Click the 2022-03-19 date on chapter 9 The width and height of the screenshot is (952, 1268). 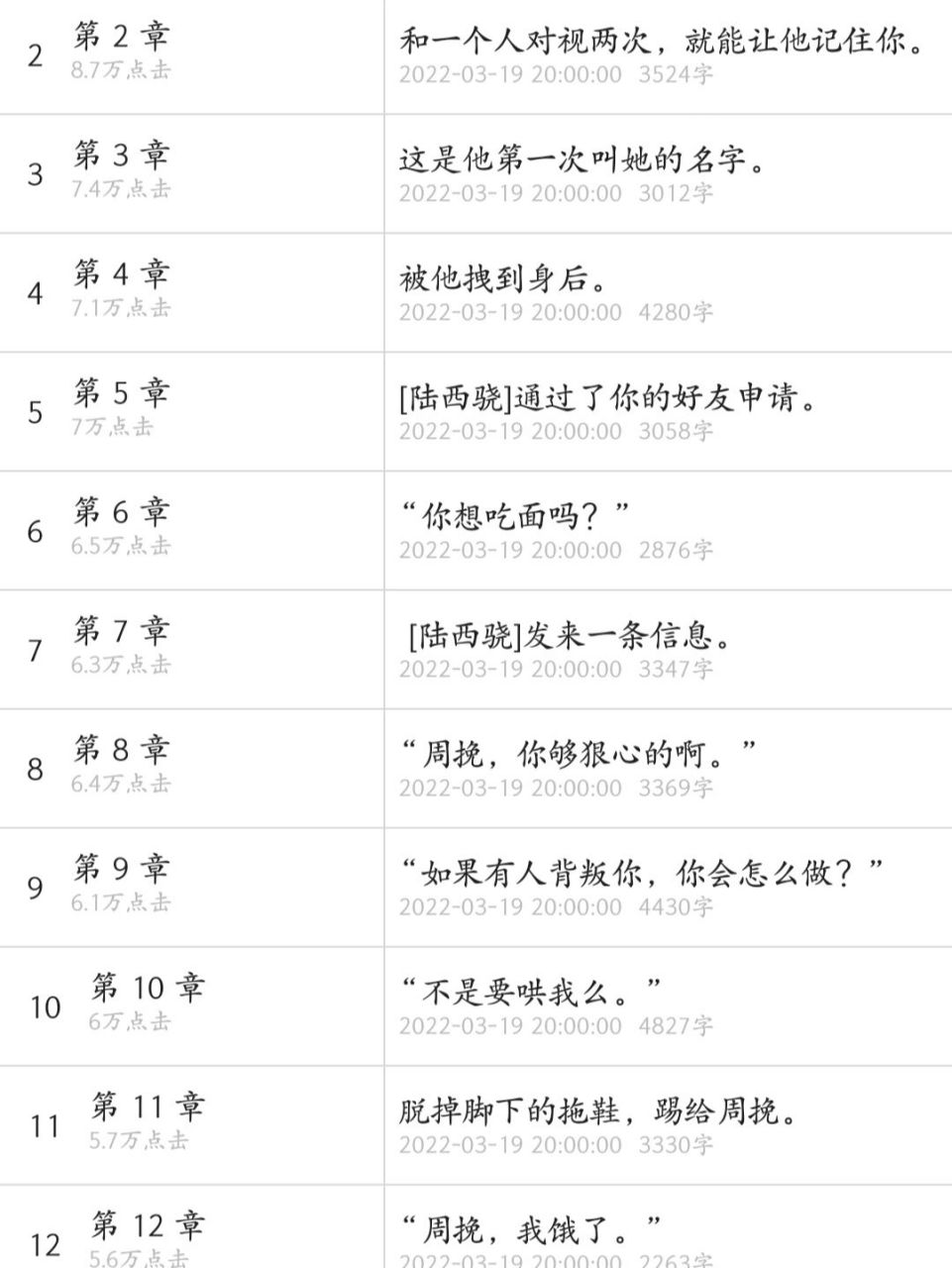point(485,906)
